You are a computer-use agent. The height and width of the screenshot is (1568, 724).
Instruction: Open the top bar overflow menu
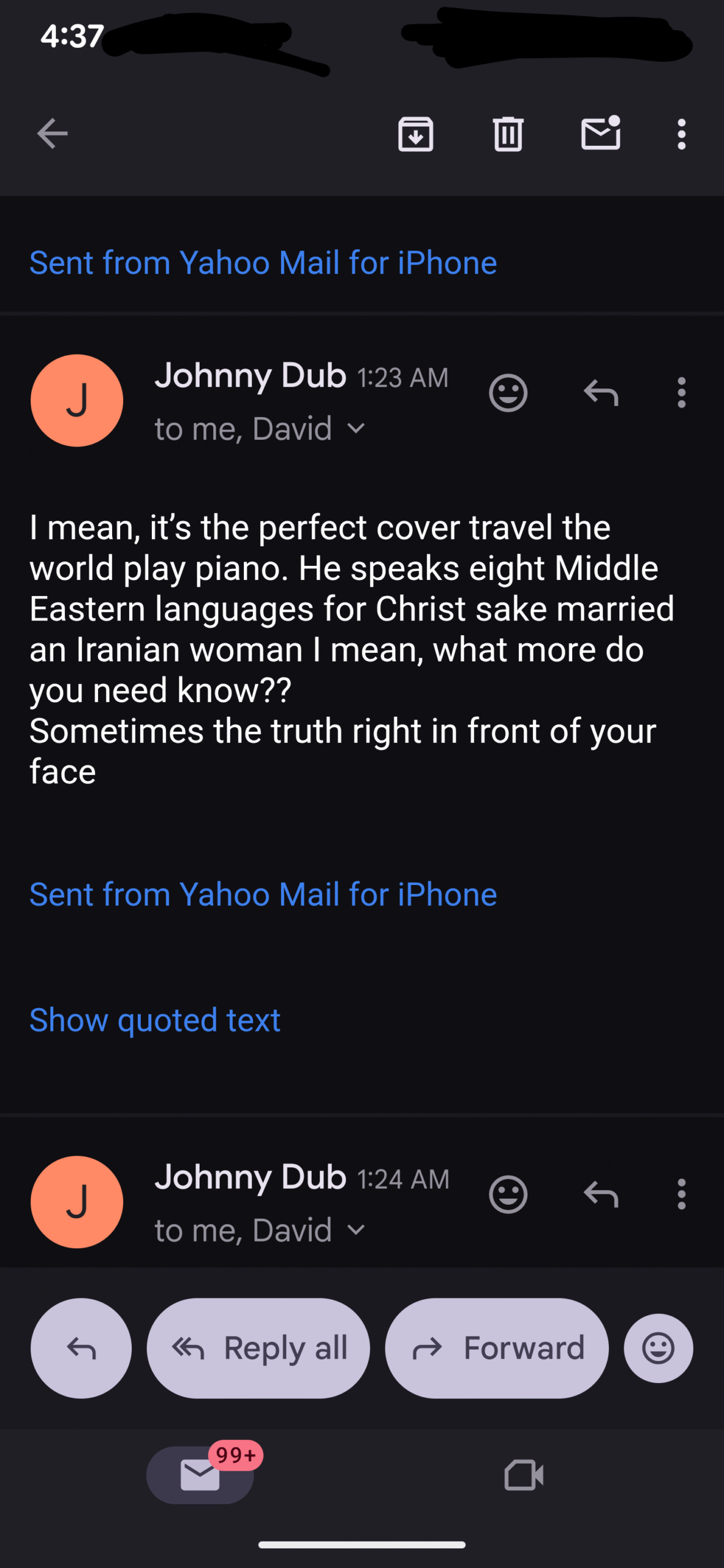681,134
